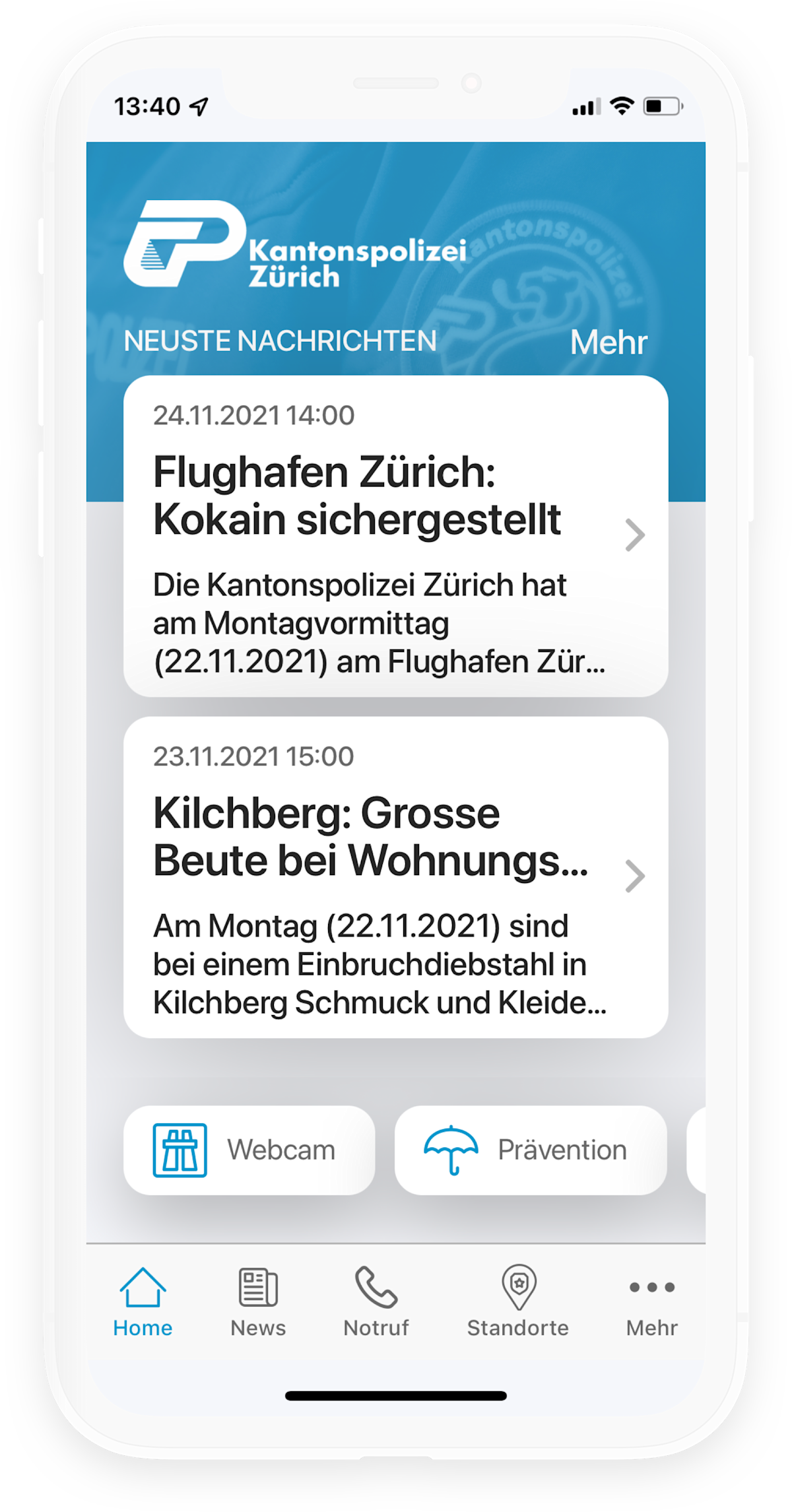
Task: Open more news via the Mehr link
Action: click(608, 342)
